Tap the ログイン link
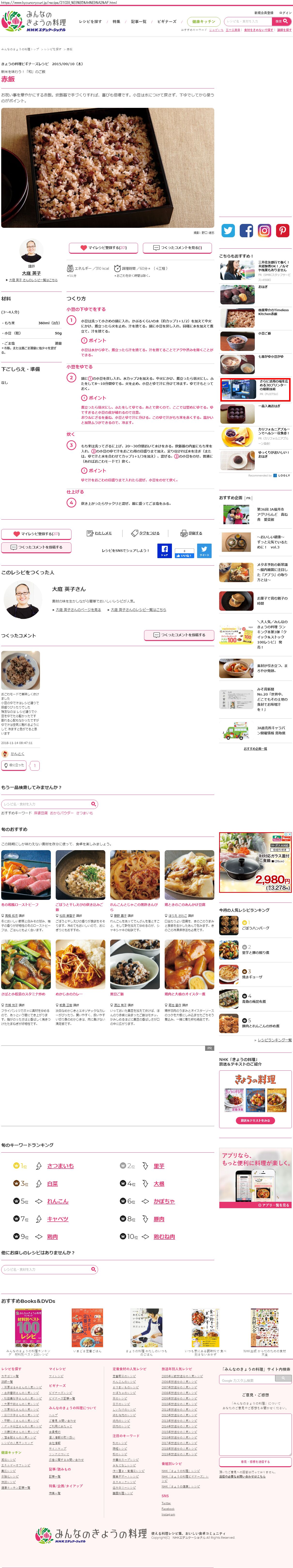This screenshot has height=1568, width=293. coord(285,13)
